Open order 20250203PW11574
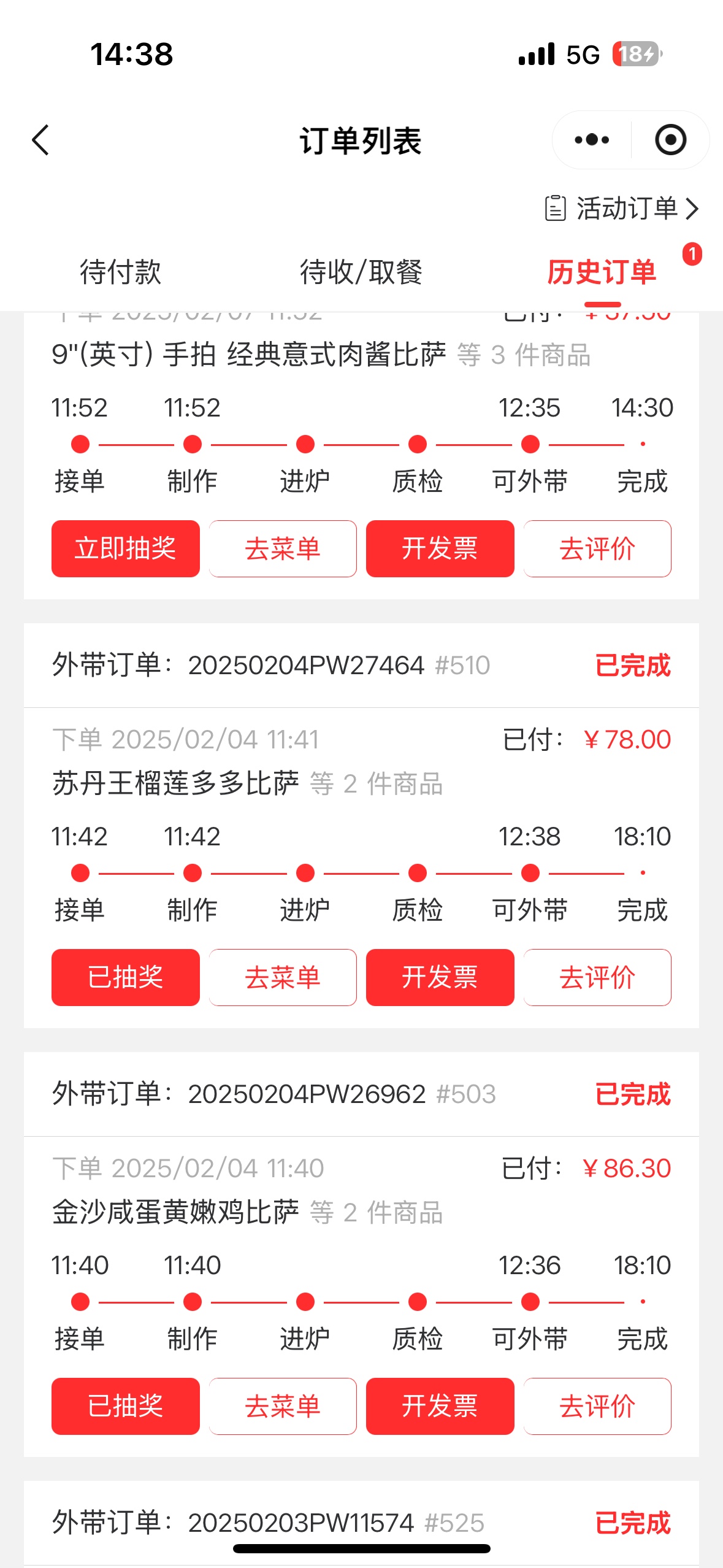The height and width of the screenshot is (1568, 723). (x=361, y=1523)
